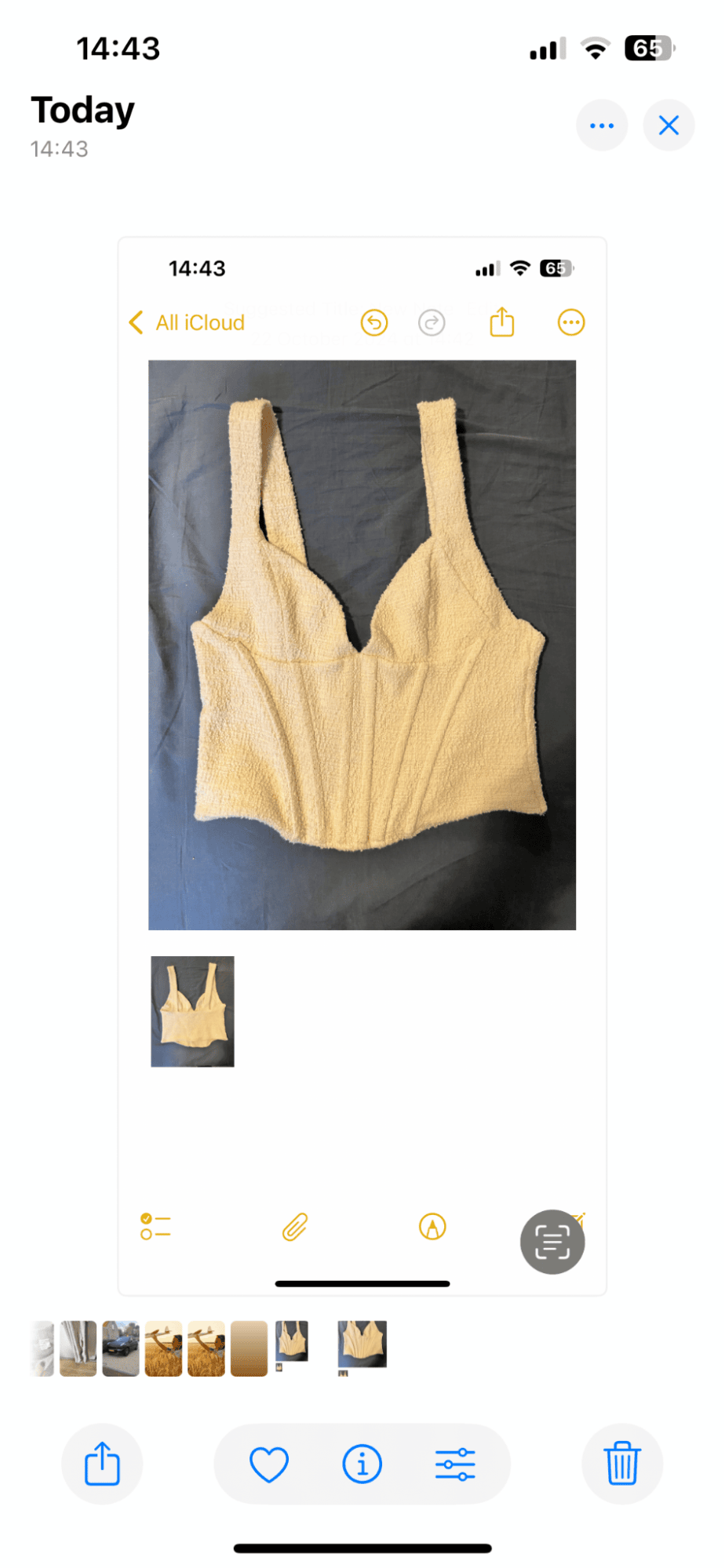The height and width of the screenshot is (1568, 725).
Task: Show photo info details
Action: click(362, 1464)
